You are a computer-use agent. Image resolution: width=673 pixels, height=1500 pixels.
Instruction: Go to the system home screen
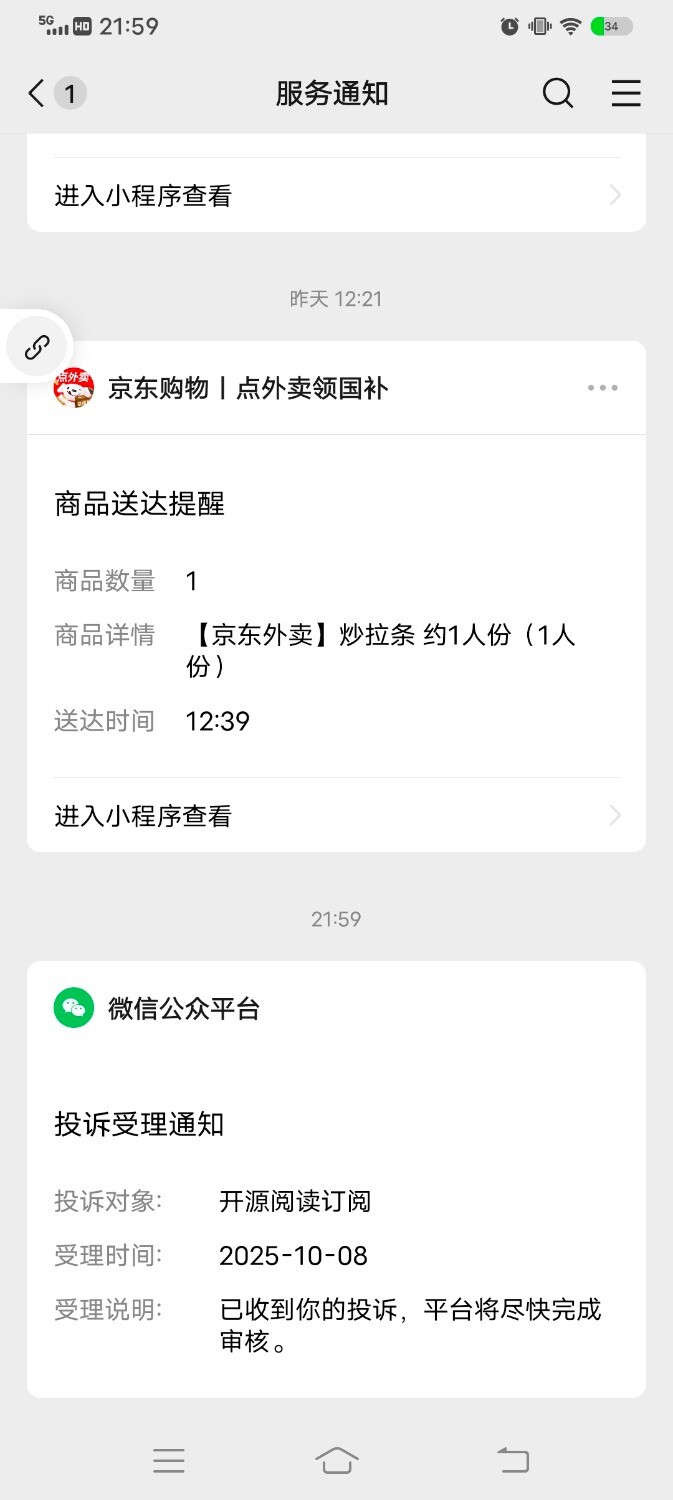[x=337, y=1461]
